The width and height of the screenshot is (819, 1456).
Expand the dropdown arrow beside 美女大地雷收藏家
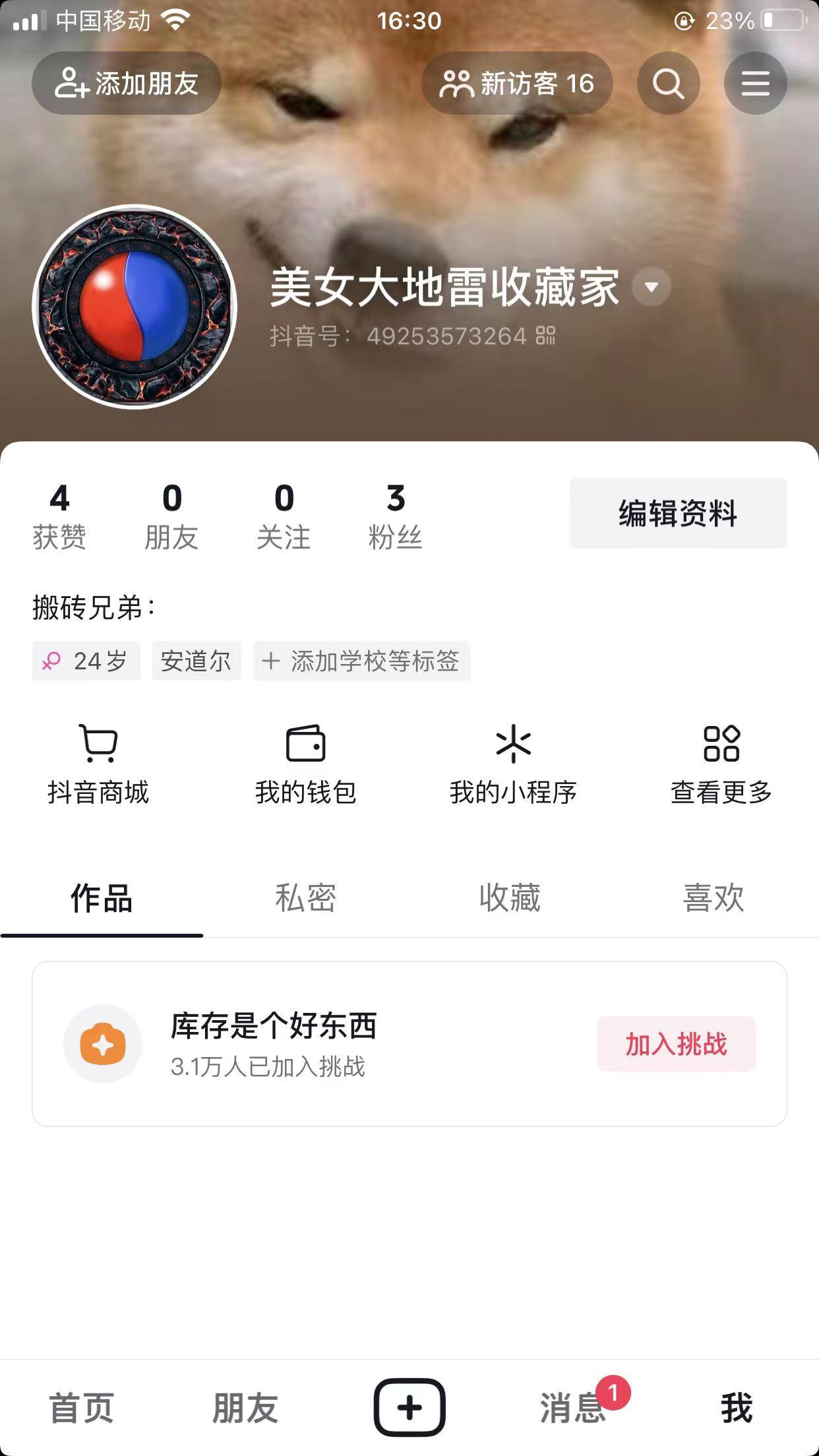pyautogui.click(x=652, y=287)
